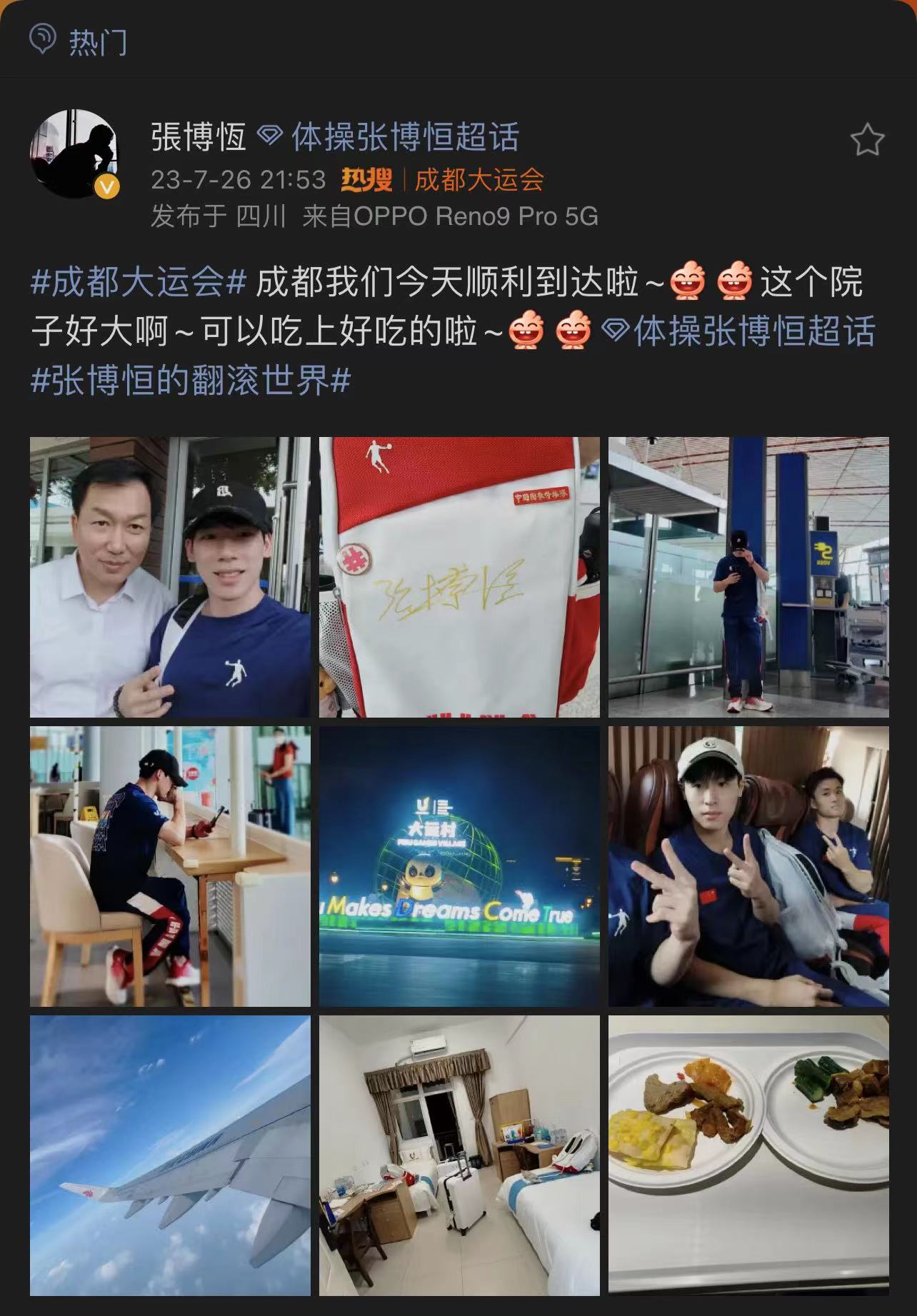Open the food plates photo

click(x=748, y=1155)
